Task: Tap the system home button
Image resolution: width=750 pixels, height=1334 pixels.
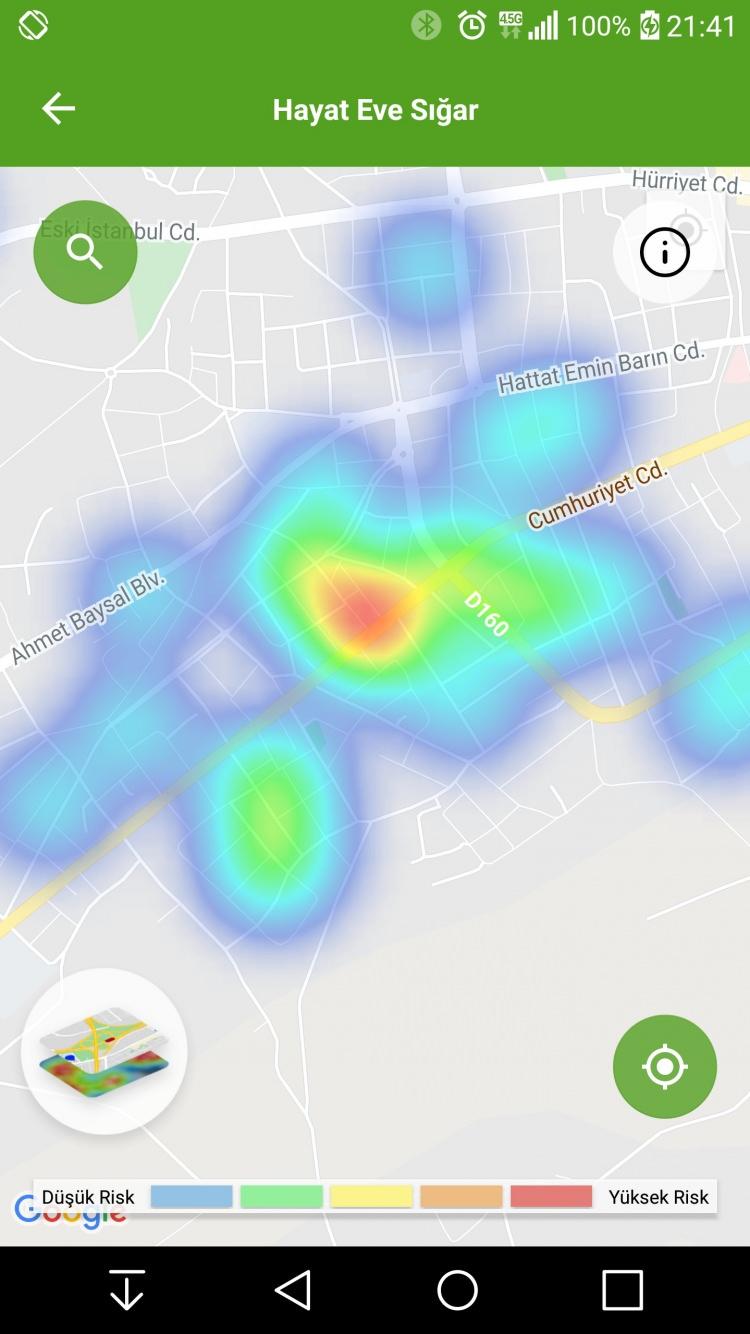Action: click(x=457, y=1290)
